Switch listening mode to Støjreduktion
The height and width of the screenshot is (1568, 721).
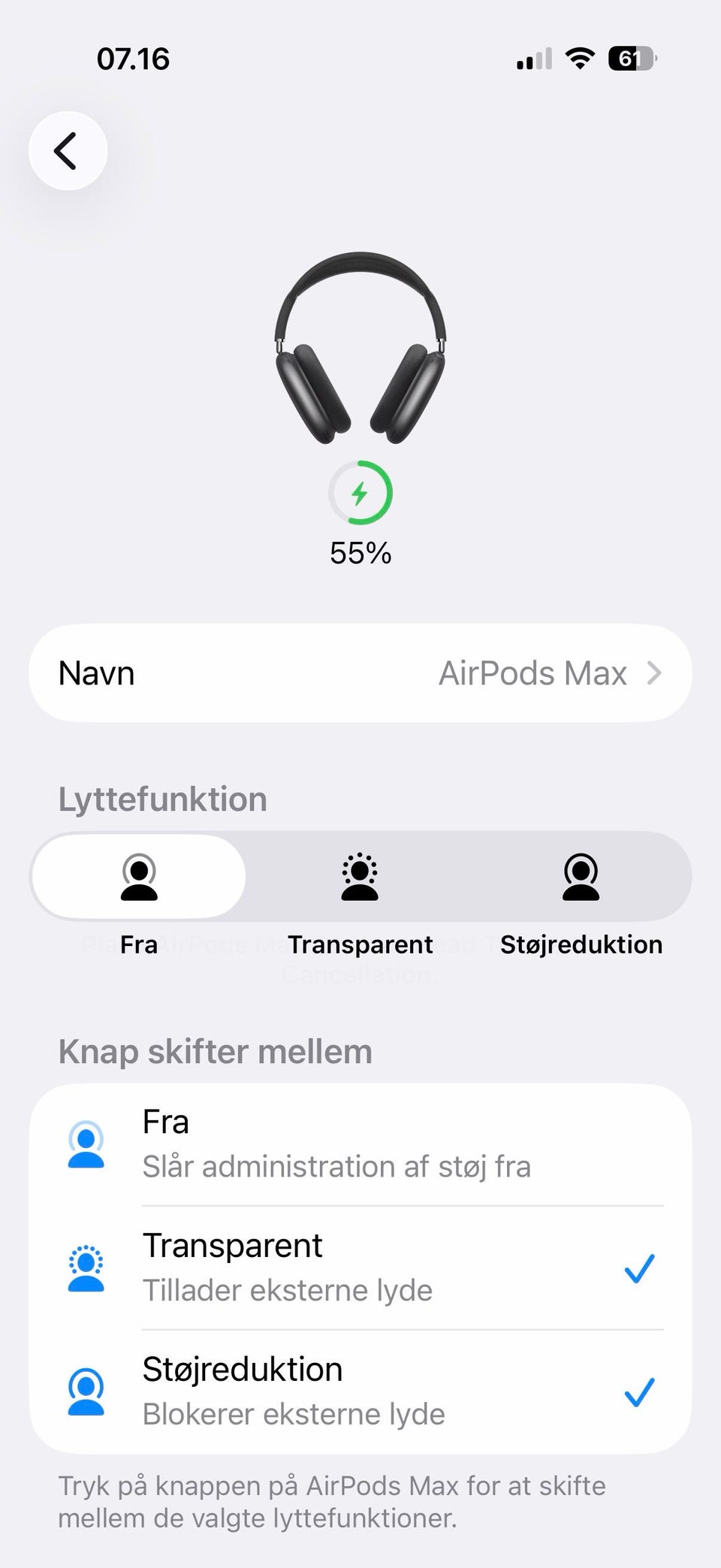[x=581, y=877]
